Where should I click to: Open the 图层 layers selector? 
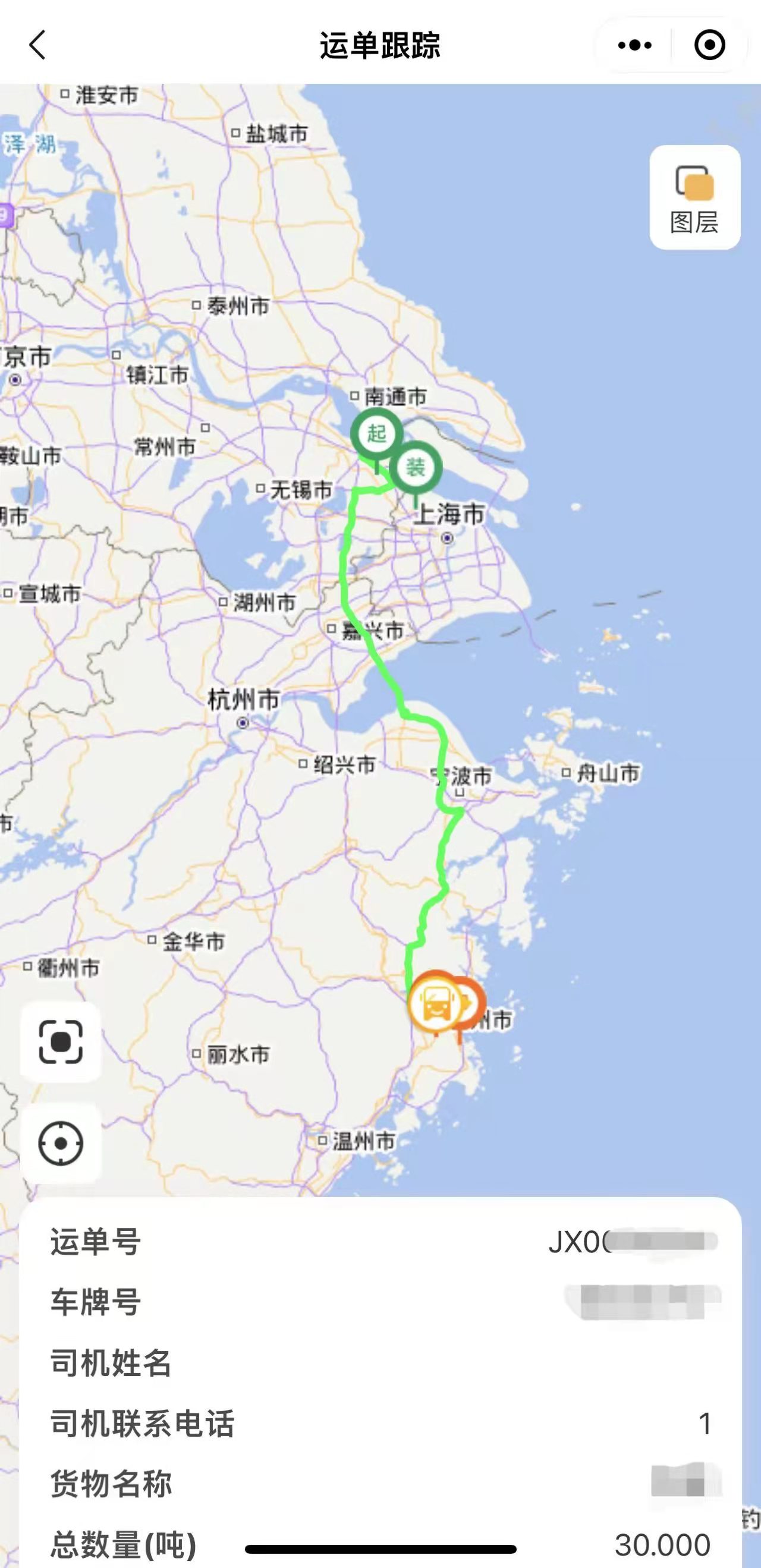[x=694, y=197]
